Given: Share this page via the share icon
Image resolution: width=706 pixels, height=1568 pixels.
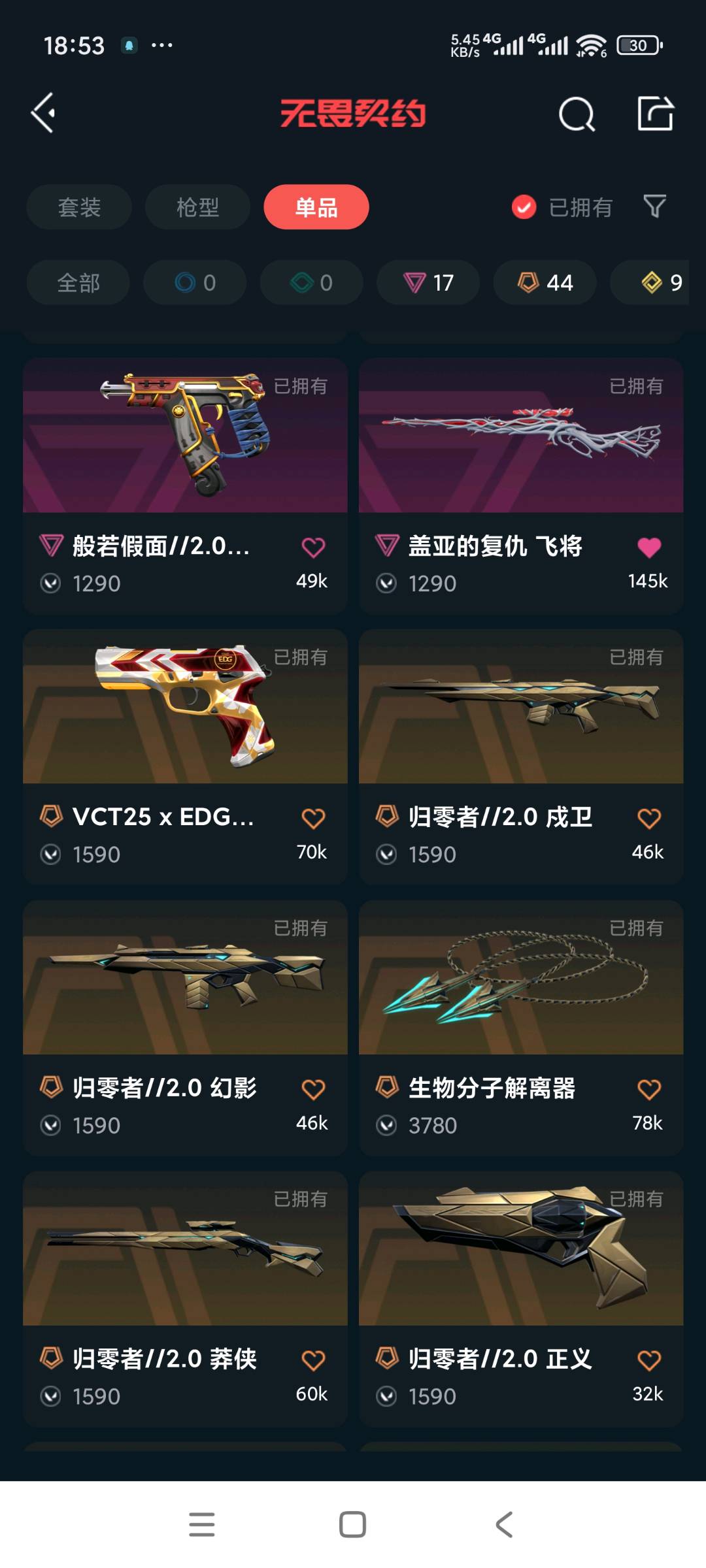Looking at the screenshot, I should 655,114.
